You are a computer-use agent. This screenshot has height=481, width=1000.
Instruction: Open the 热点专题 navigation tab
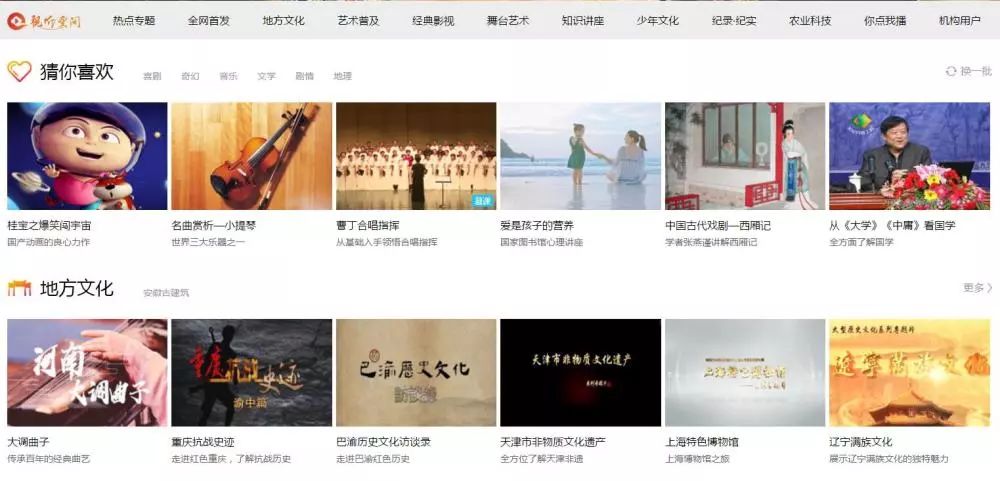tap(134, 20)
